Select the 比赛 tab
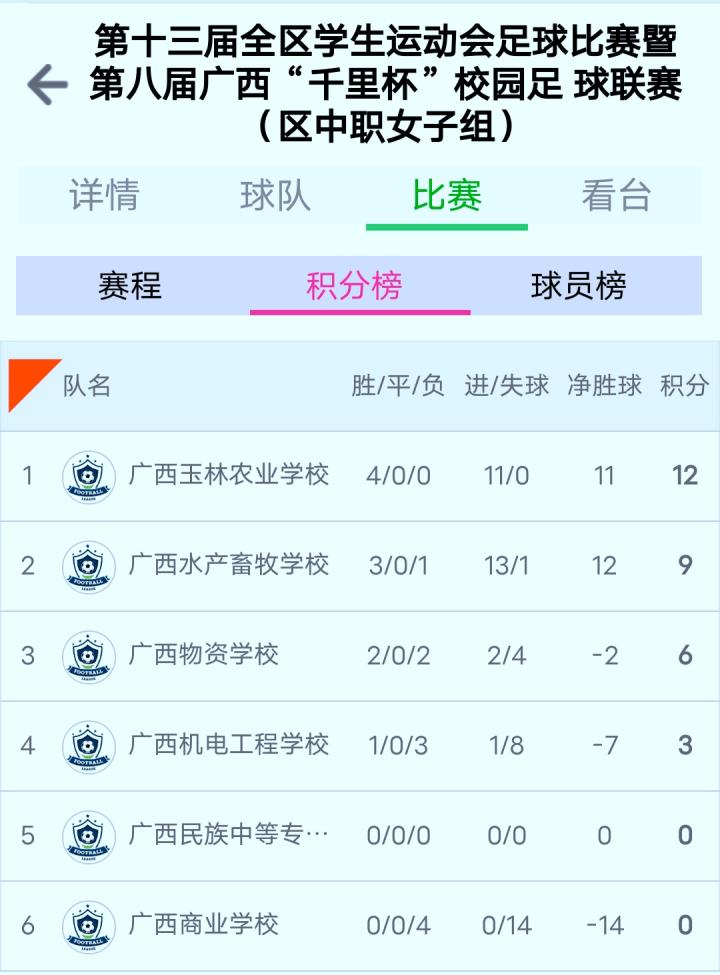720x975 pixels. [x=447, y=196]
